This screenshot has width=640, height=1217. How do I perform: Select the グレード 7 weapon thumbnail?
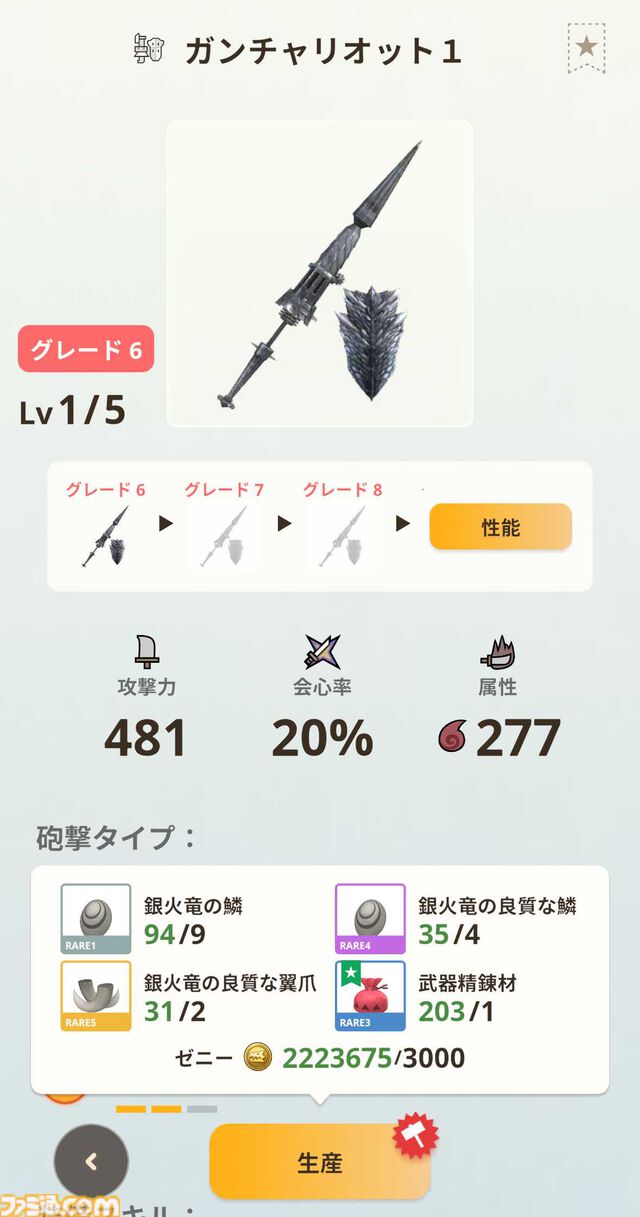click(x=224, y=536)
